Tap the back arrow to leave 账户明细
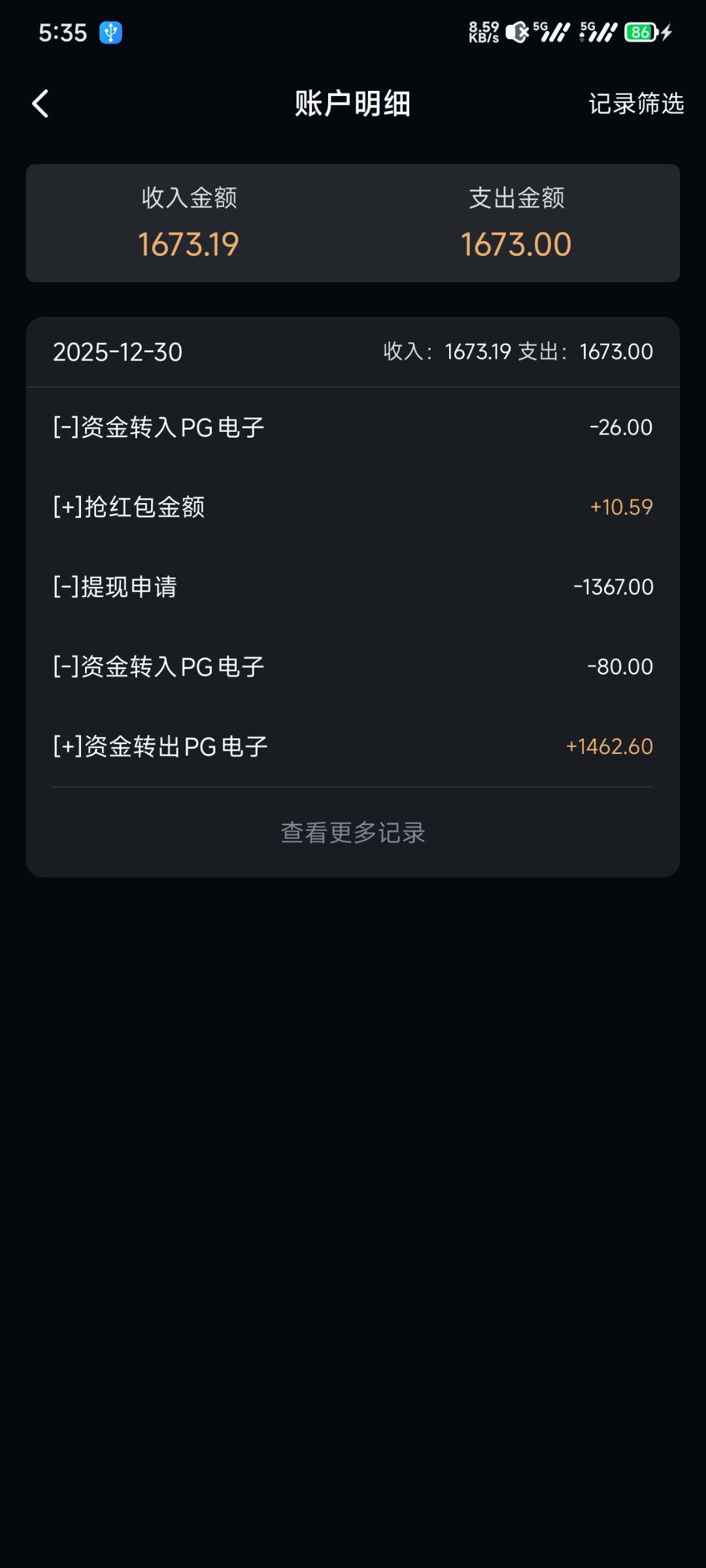Screen dimensions: 706x1568 41,103
